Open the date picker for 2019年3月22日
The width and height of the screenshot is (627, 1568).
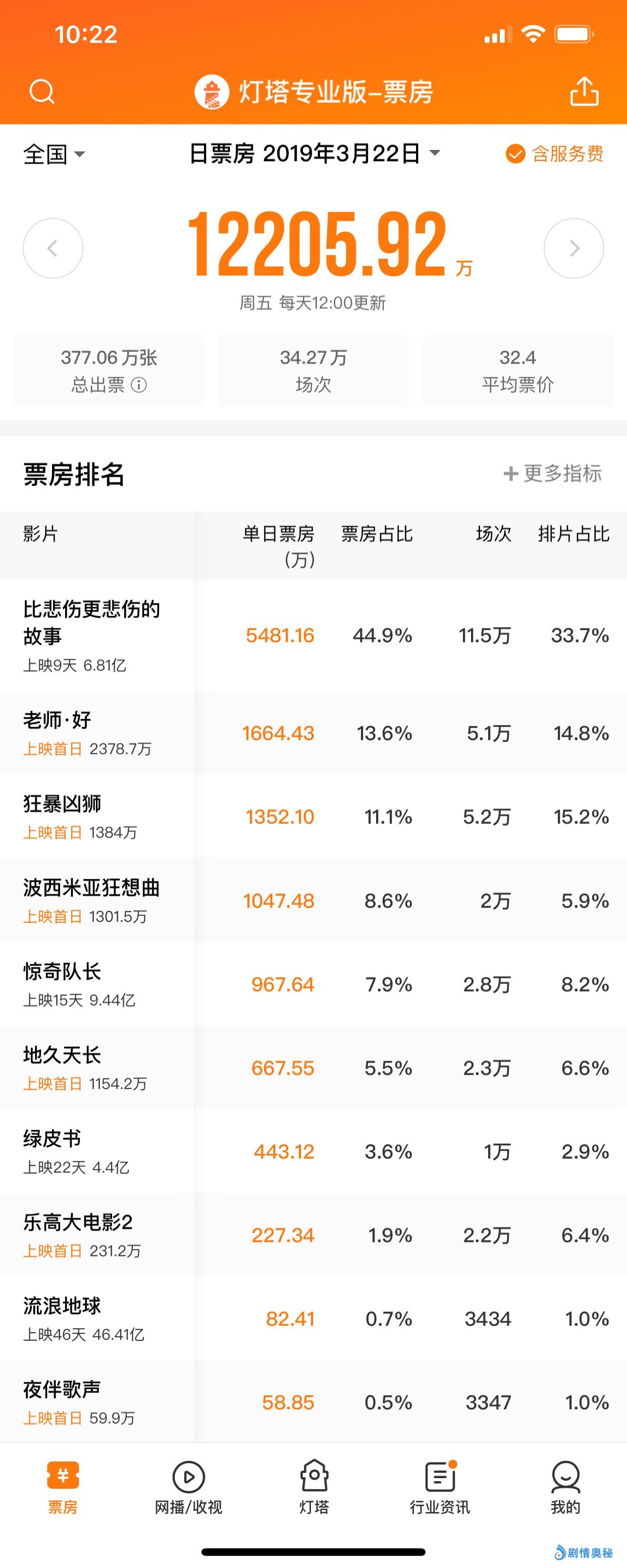[x=313, y=153]
